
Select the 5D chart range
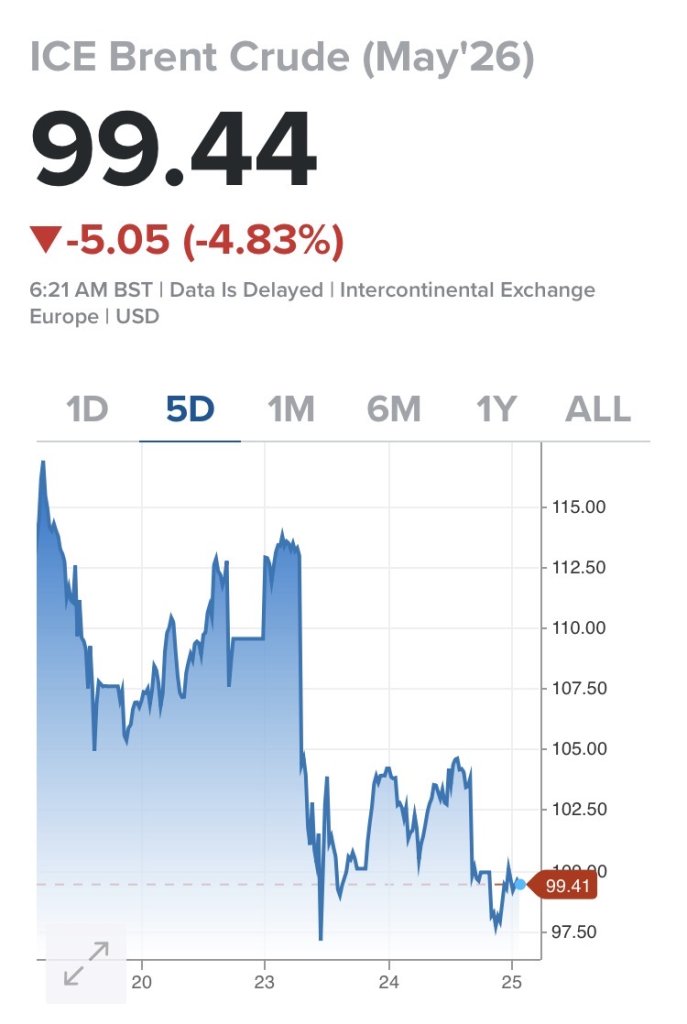coord(190,410)
